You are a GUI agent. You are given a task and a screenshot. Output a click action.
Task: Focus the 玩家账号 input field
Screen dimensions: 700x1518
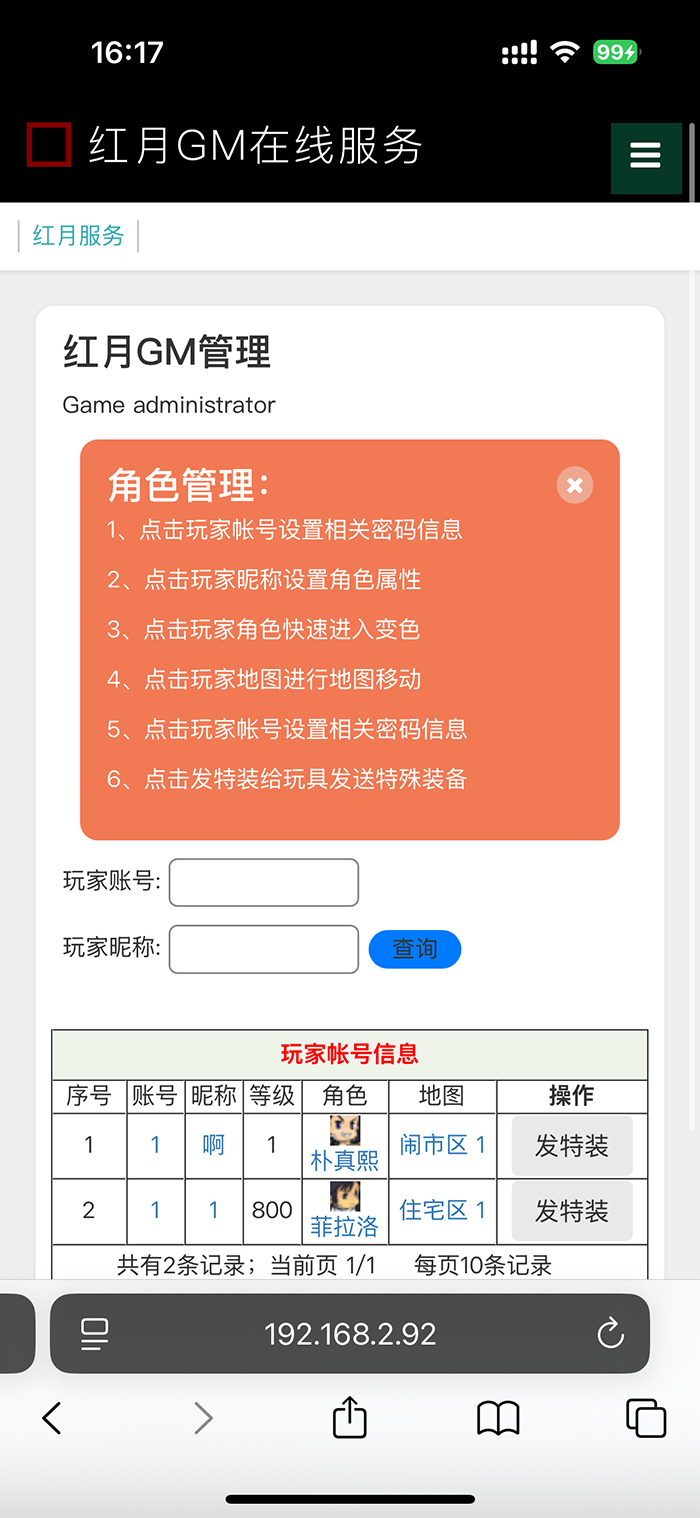(264, 882)
